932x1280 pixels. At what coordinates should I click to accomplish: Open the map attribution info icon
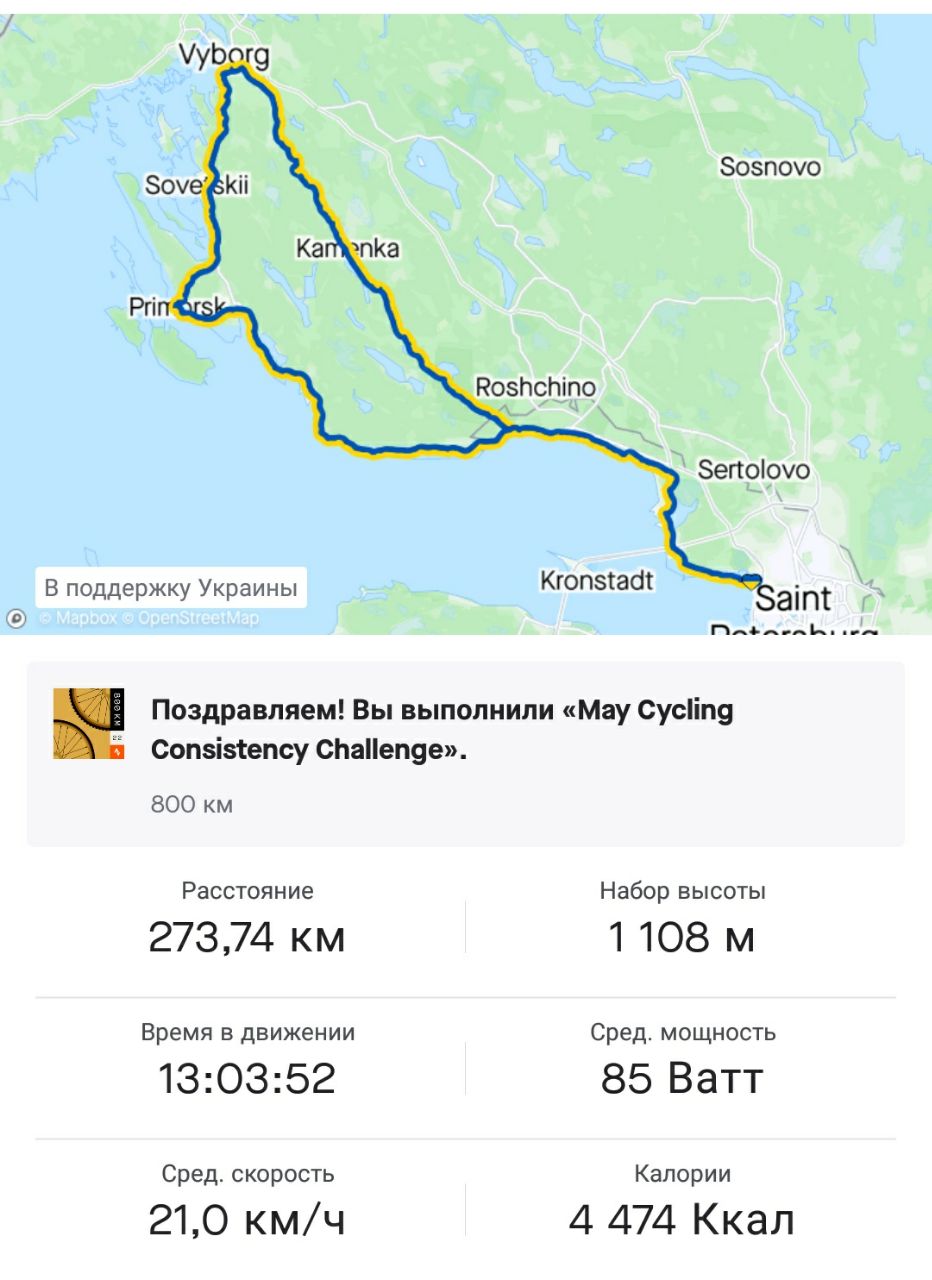tap(16, 619)
